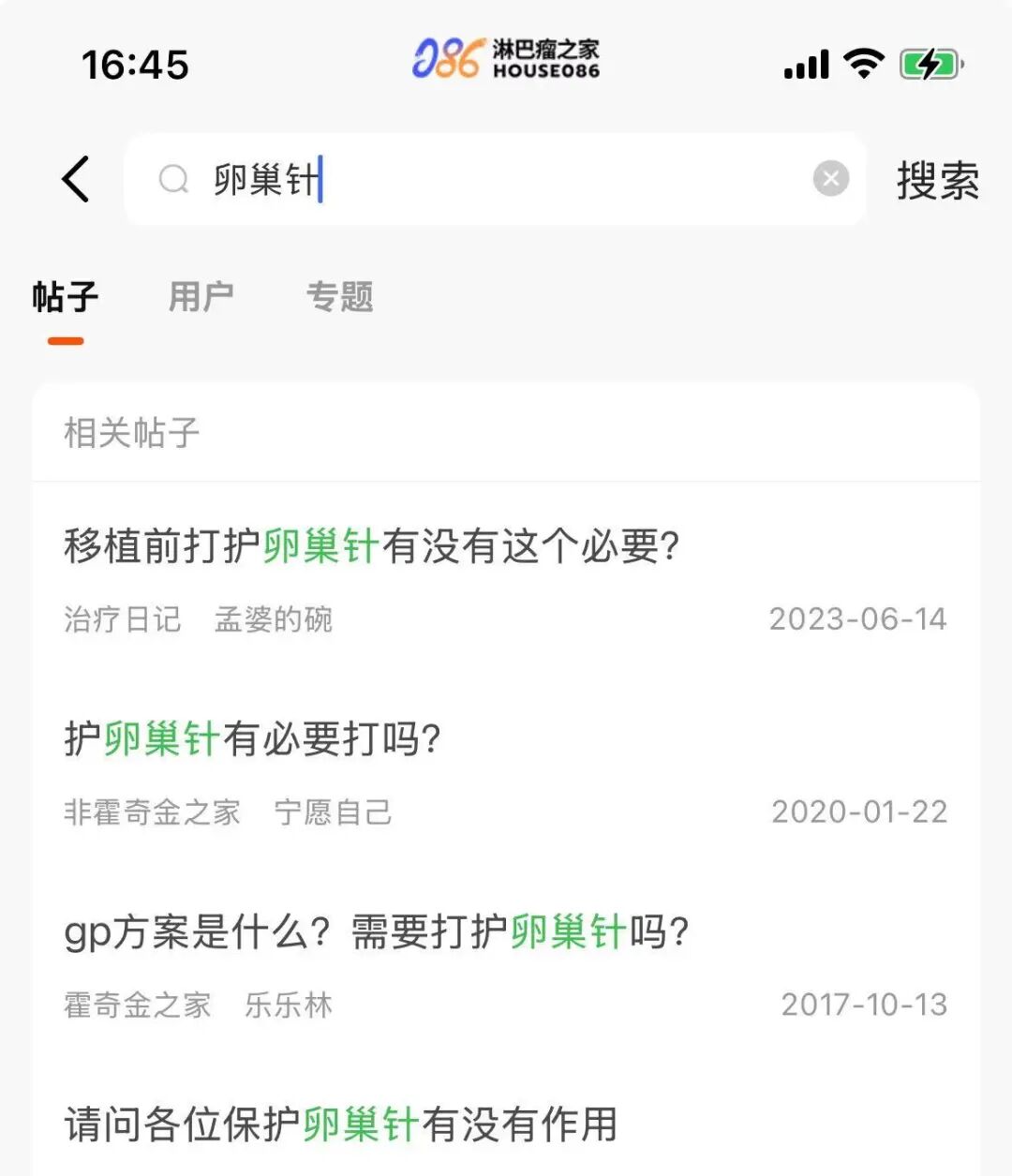1012x1176 pixels.
Task: Select the 帖子 tab
Action: tap(64, 296)
